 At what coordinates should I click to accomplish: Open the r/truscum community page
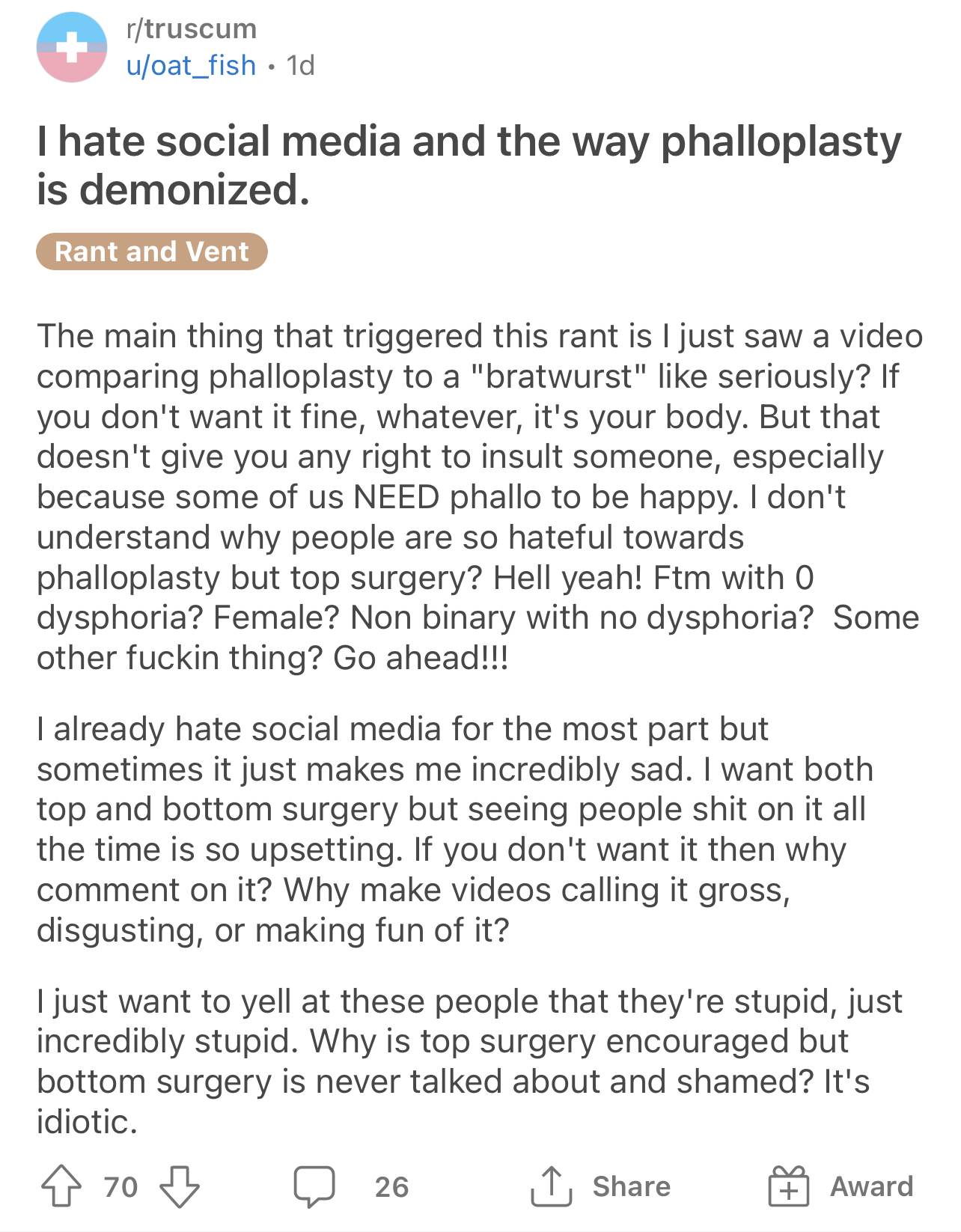[192, 29]
